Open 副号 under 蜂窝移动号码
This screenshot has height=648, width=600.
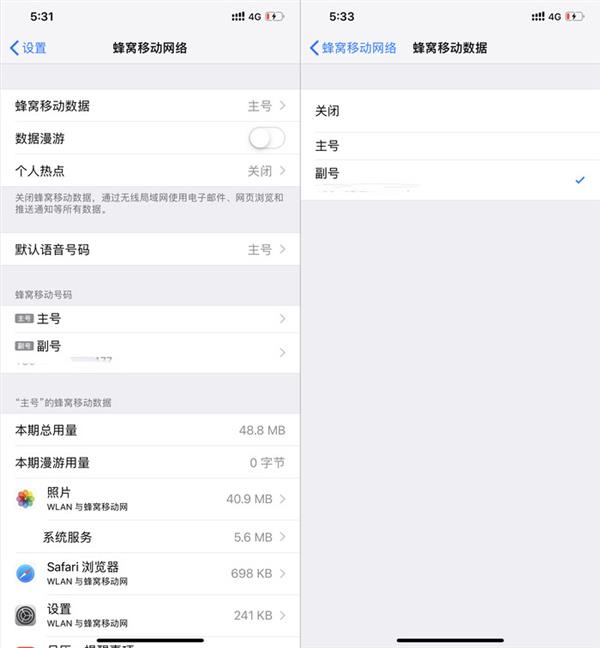[x=150, y=350]
